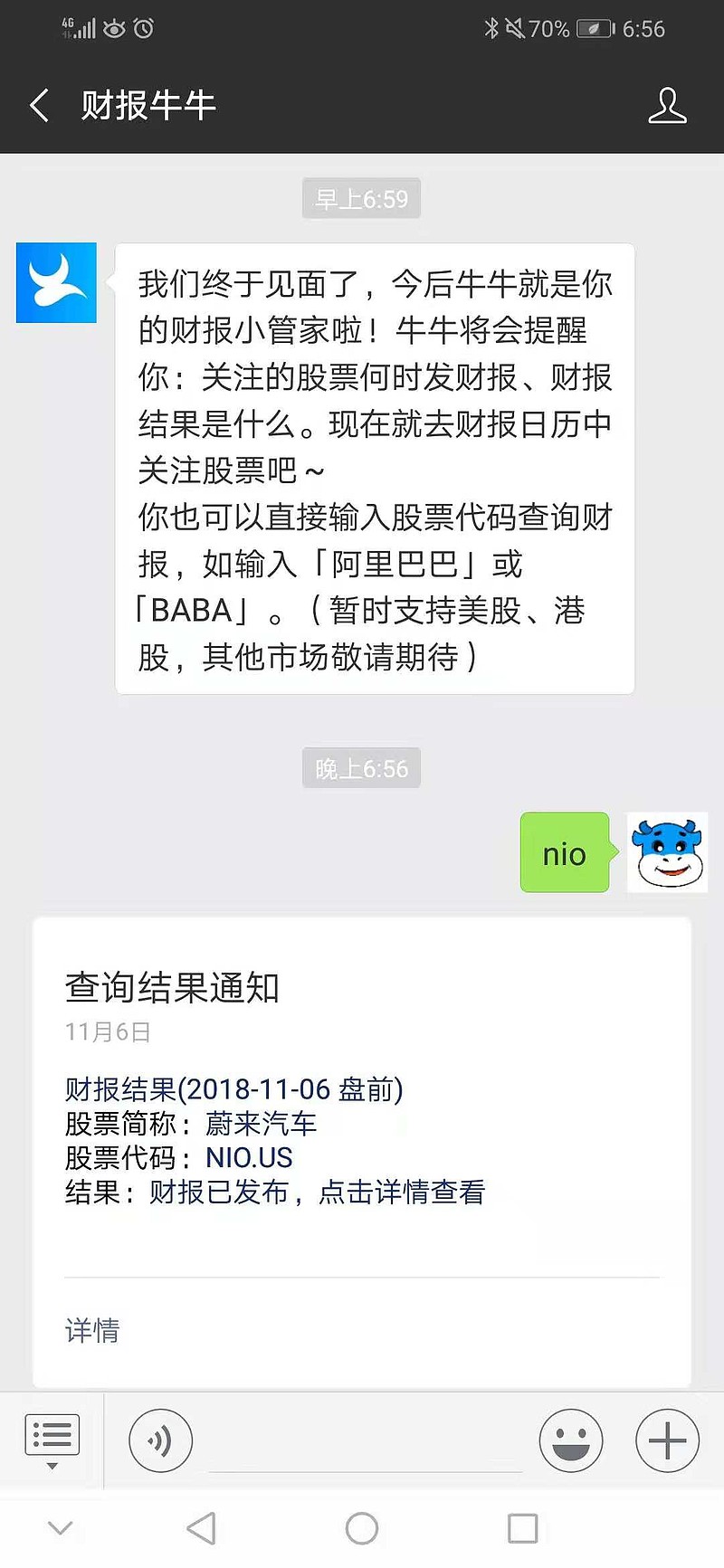Select the voice message icon
Image resolution: width=724 pixels, height=1568 pixels.
pyautogui.click(x=160, y=1440)
